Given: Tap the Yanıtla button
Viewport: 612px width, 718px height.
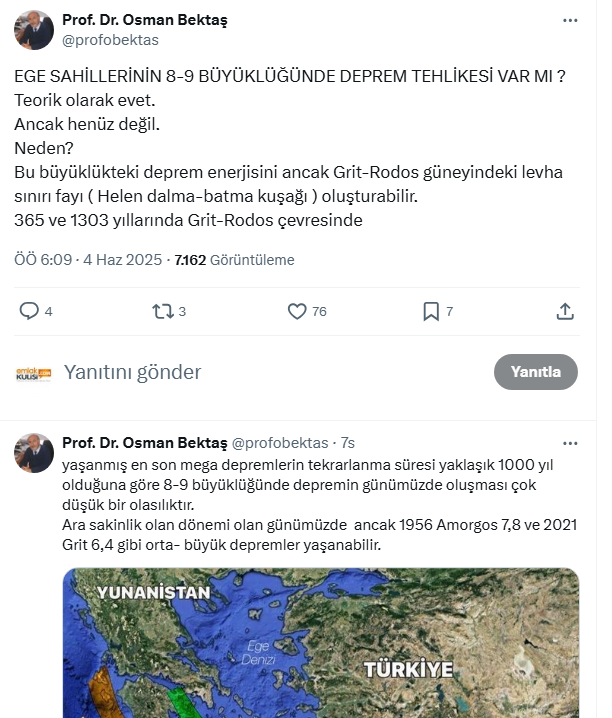Looking at the screenshot, I should click(535, 372).
